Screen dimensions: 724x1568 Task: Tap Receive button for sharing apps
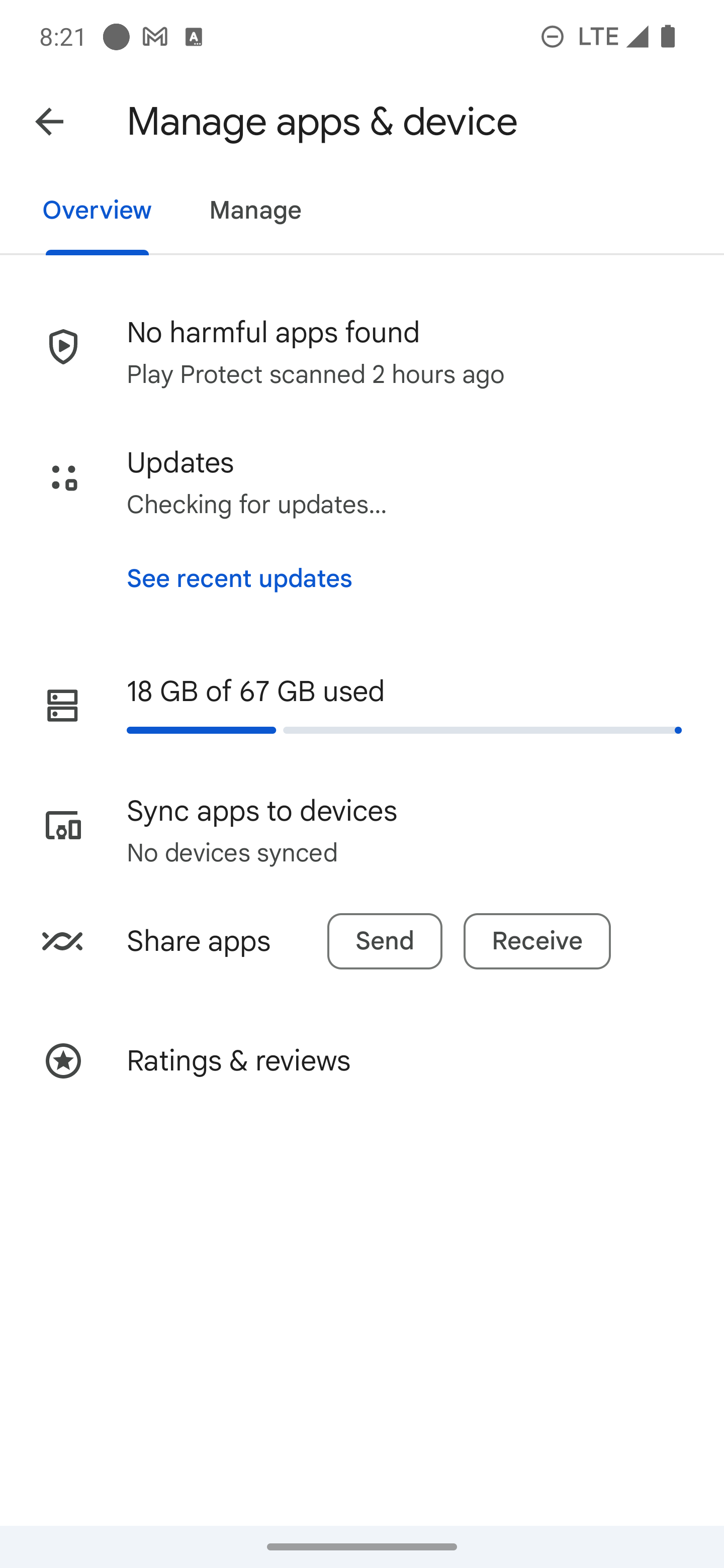click(x=536, y=941)
